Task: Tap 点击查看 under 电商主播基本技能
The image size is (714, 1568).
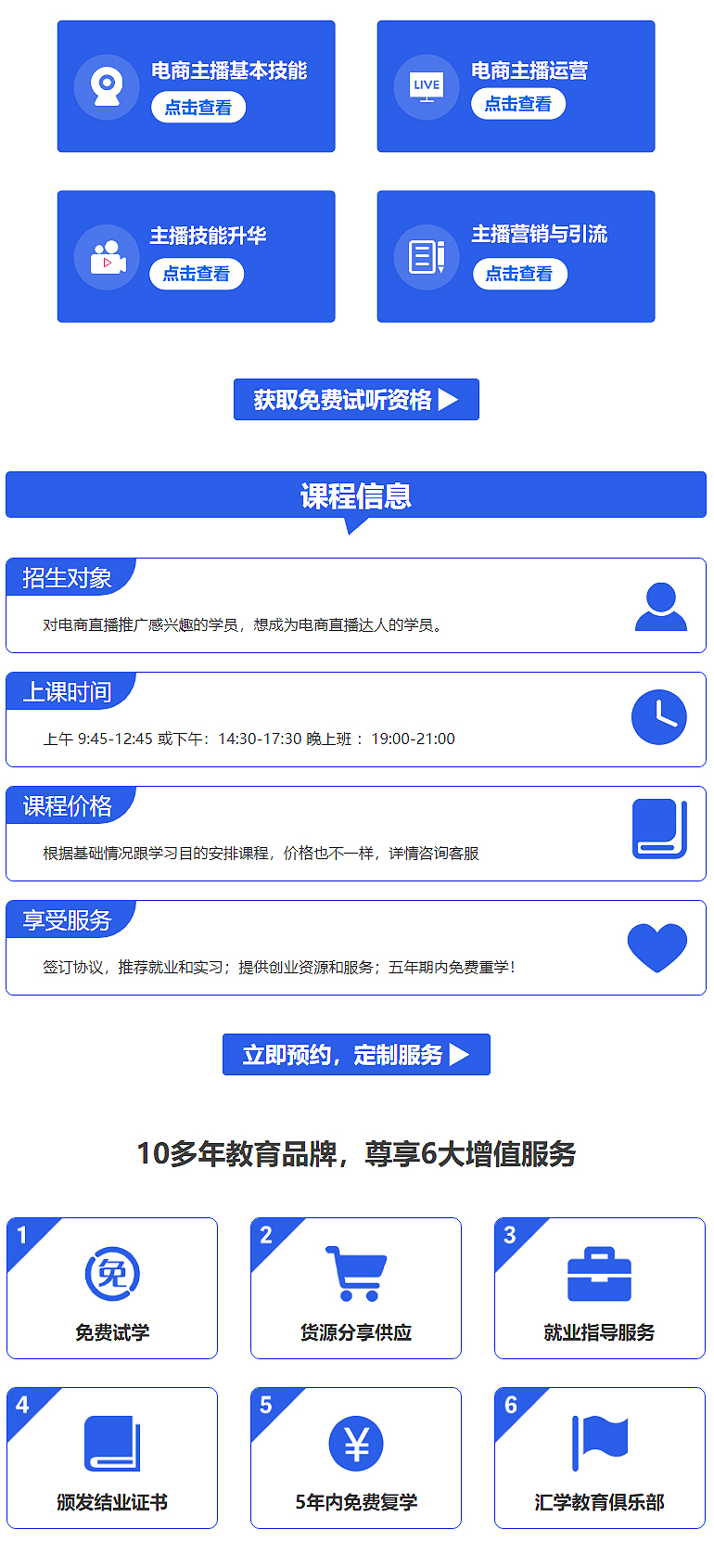Action: tap(198, 108)
